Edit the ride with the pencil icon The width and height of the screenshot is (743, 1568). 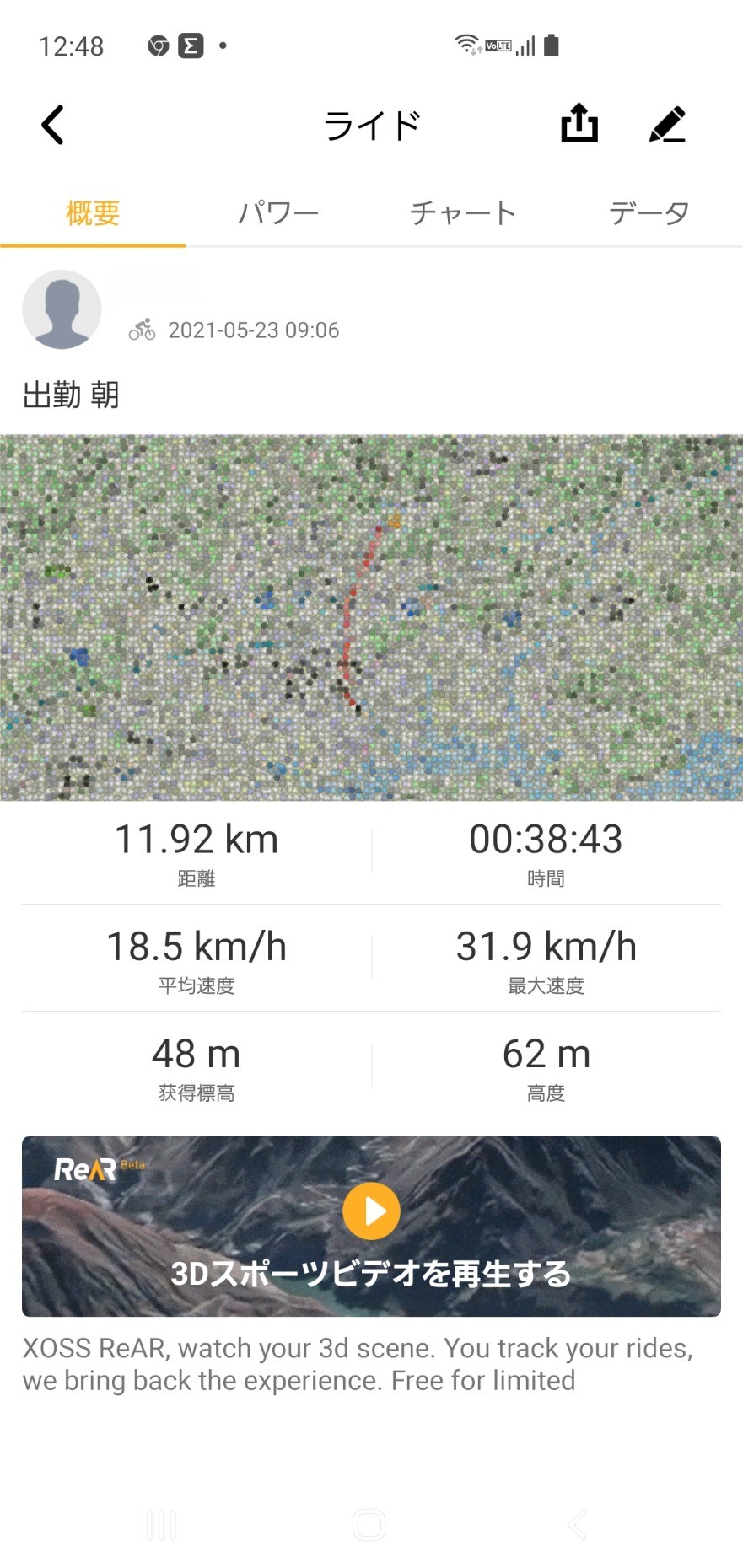tap(668, 125)
